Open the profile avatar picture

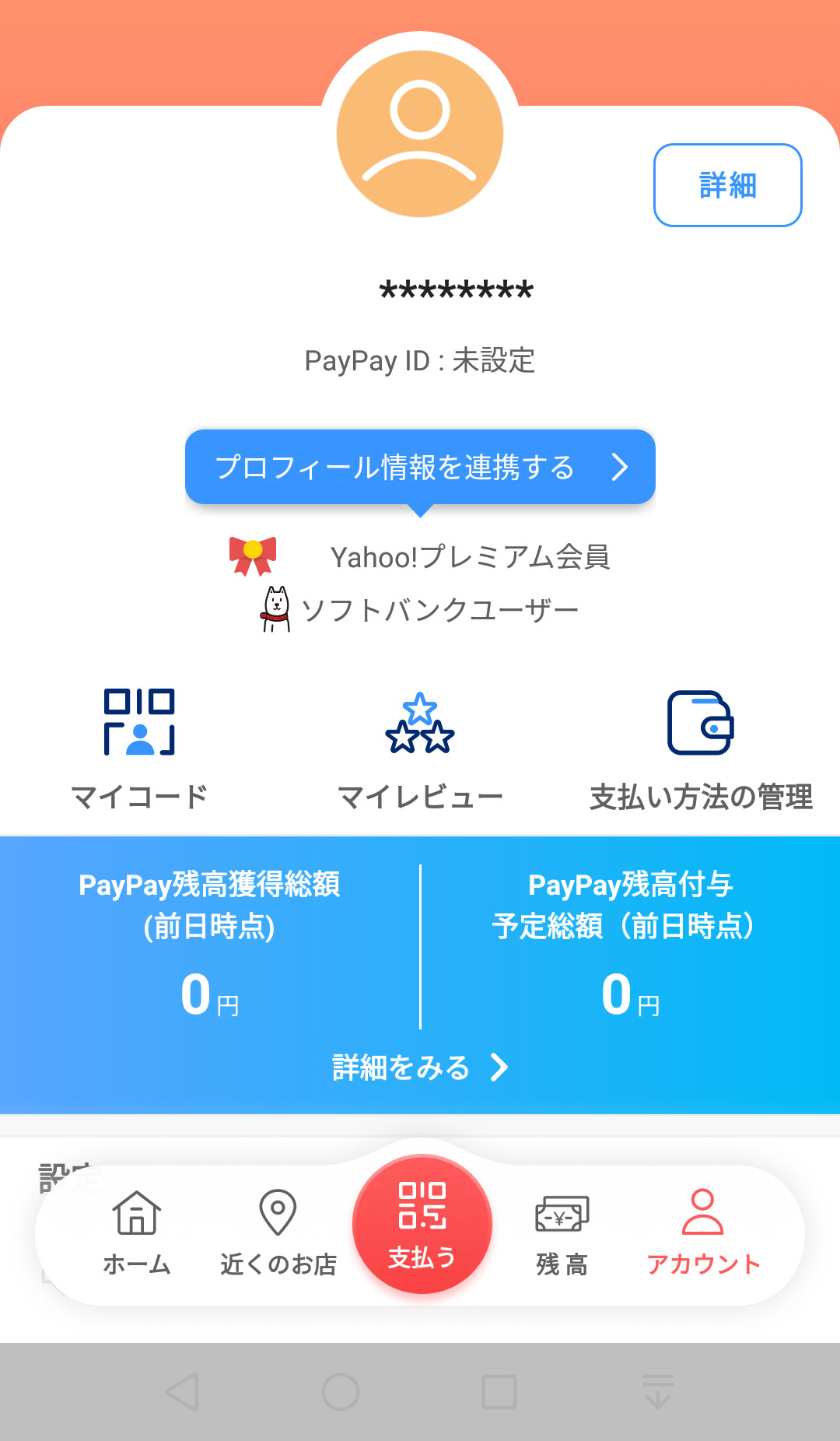[x=420, y=134]
